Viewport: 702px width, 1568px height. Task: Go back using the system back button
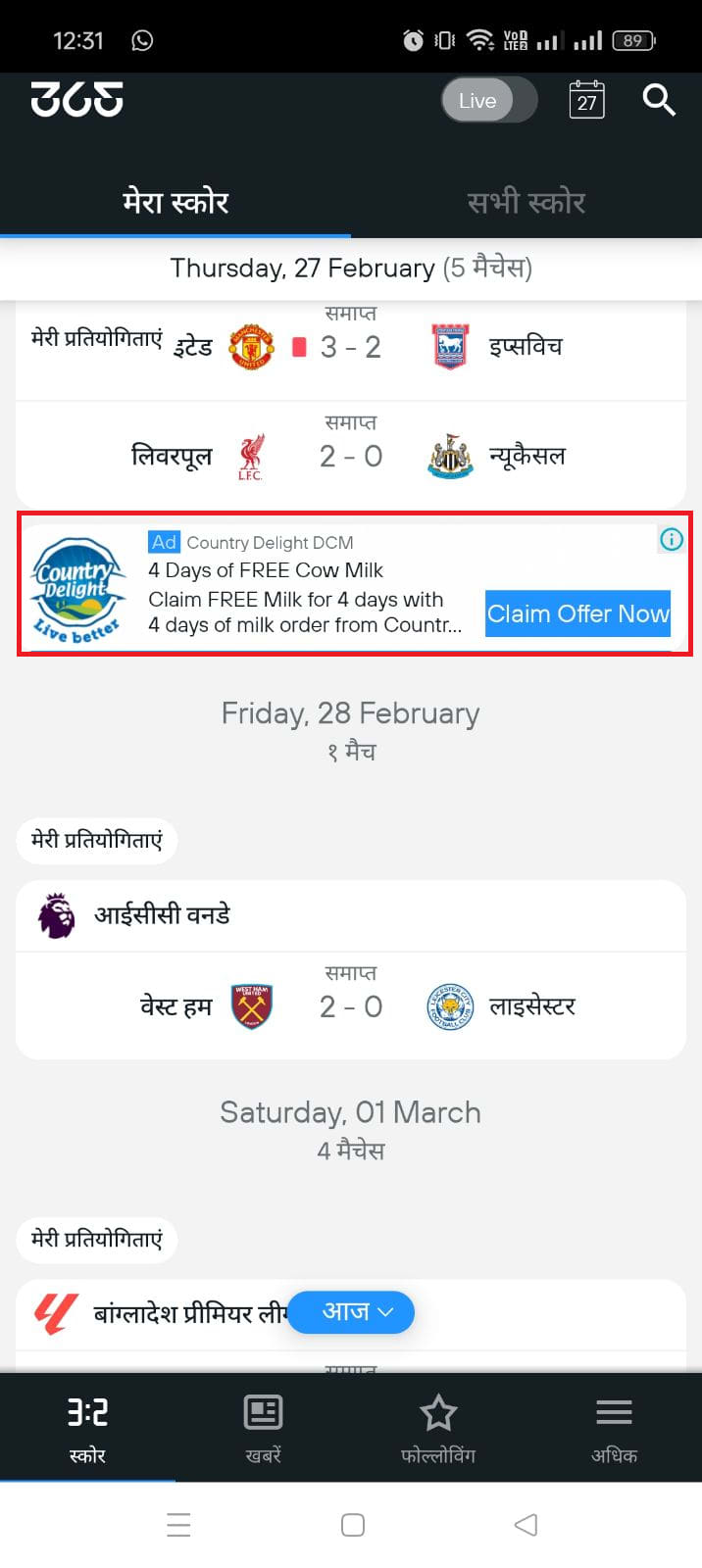tap(526, 1525)
